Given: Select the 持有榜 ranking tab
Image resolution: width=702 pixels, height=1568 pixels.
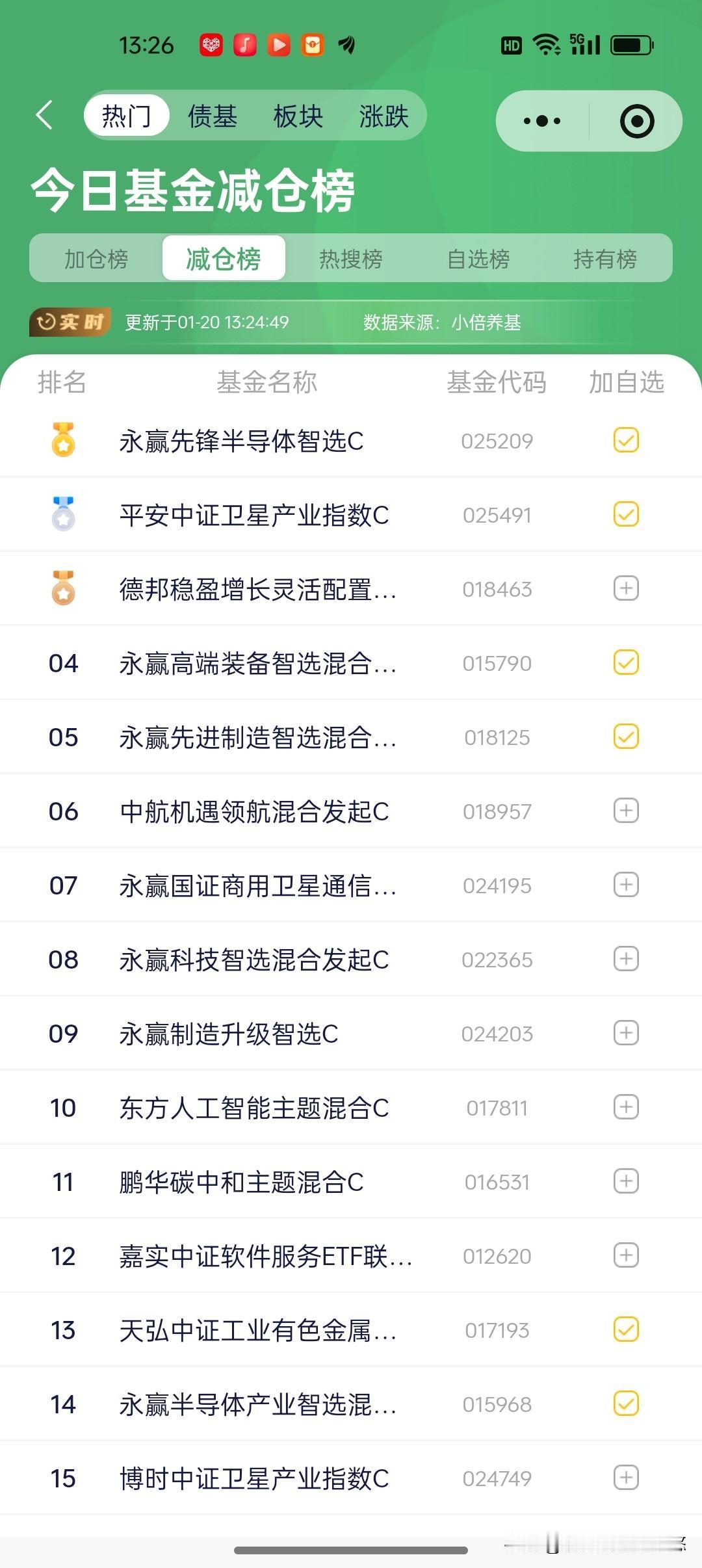Looking at the screenshot, I should coord(606,258).
